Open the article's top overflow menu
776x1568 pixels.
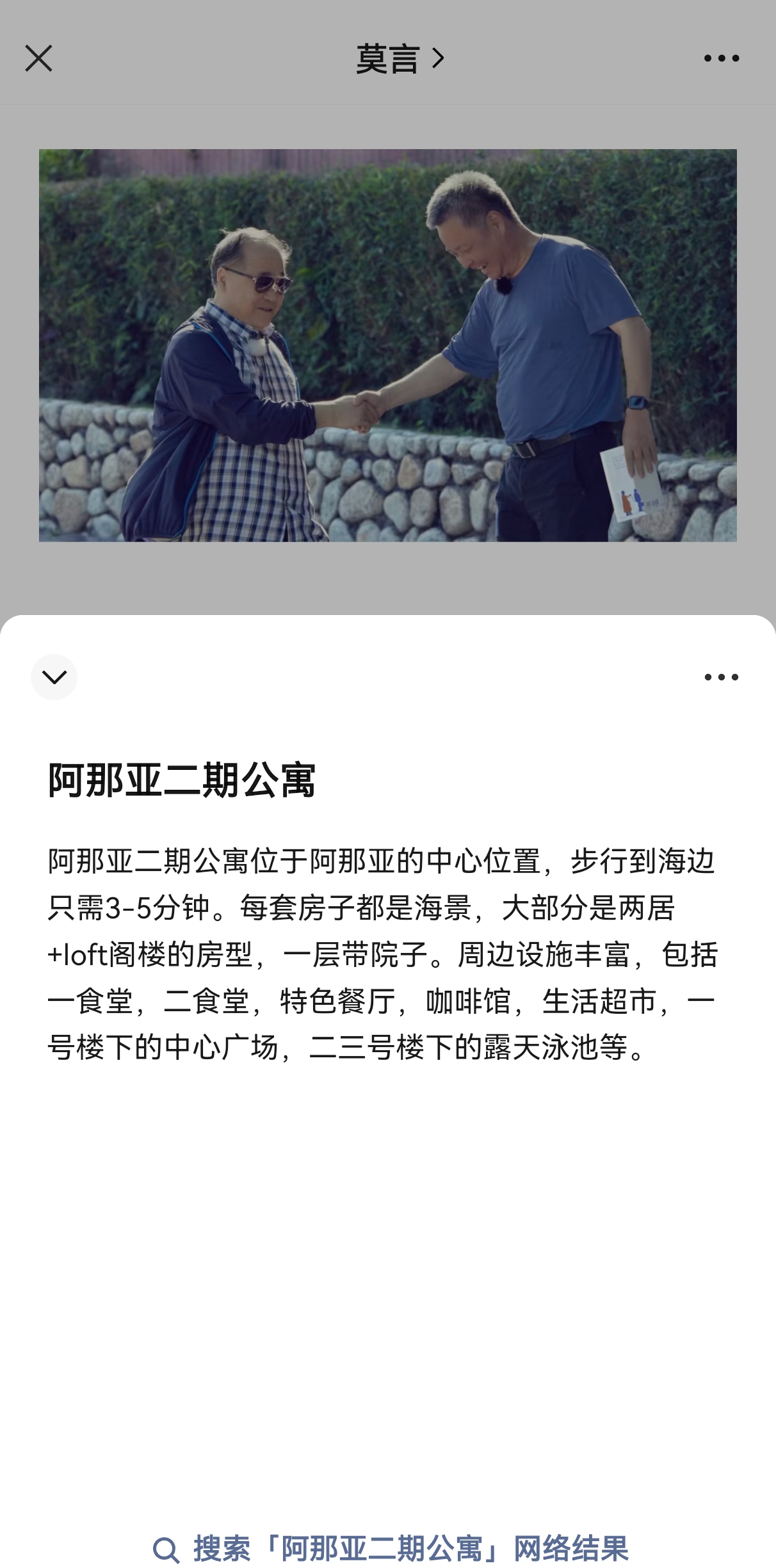click(x=721, y=58)
